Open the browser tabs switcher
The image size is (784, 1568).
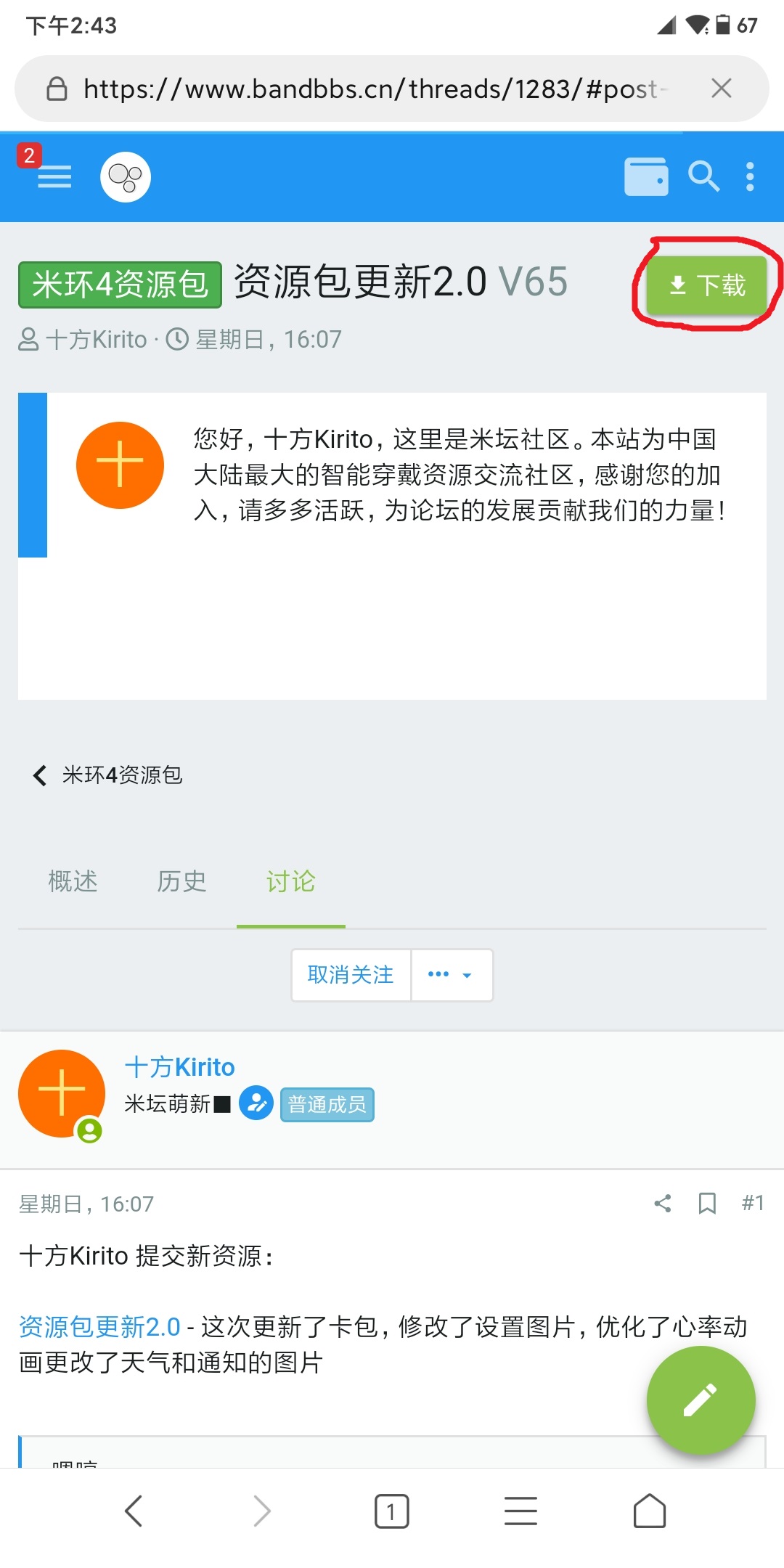click(391, 1512)
